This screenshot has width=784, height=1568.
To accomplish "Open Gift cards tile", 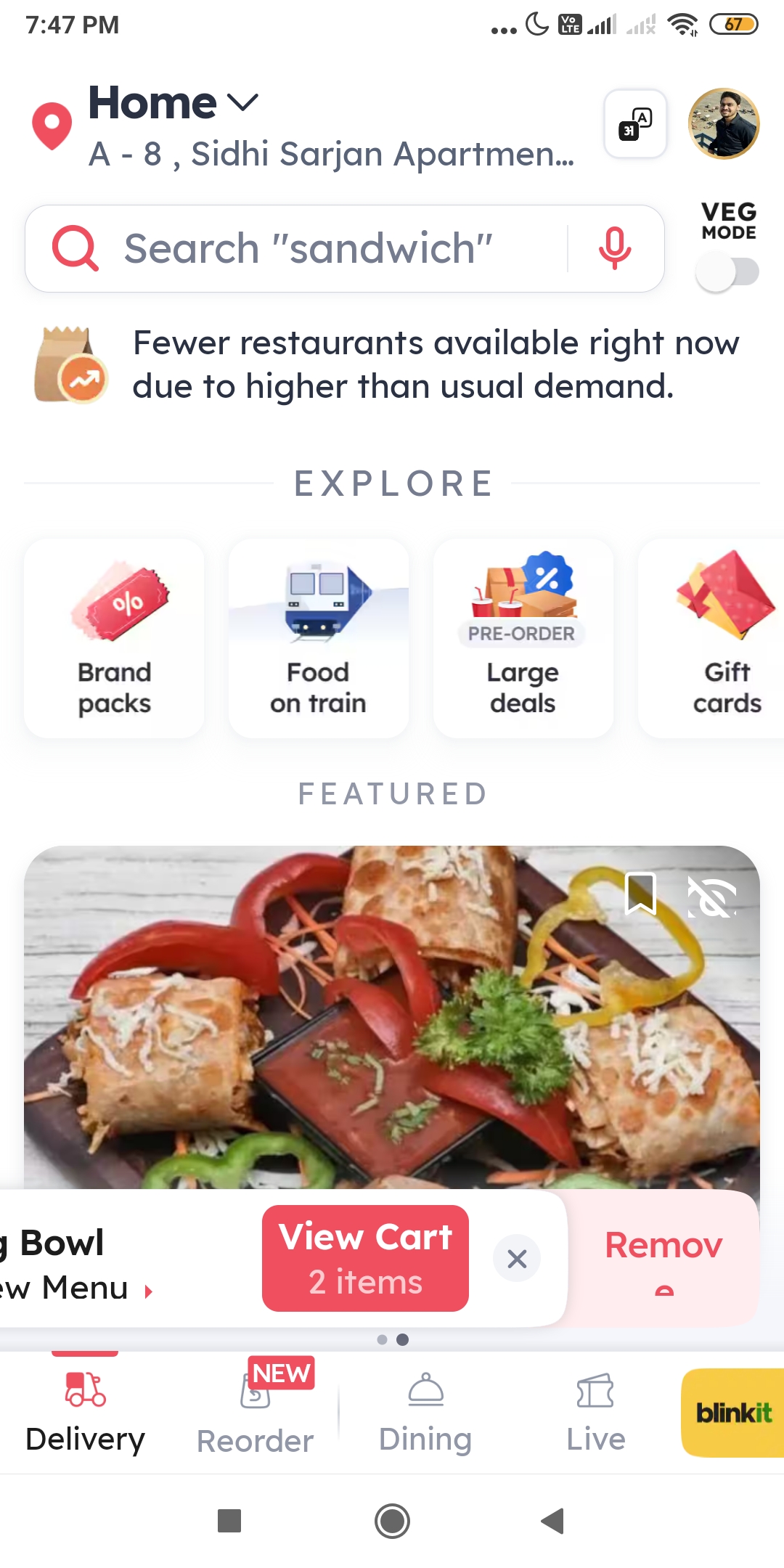I will 719,639.
